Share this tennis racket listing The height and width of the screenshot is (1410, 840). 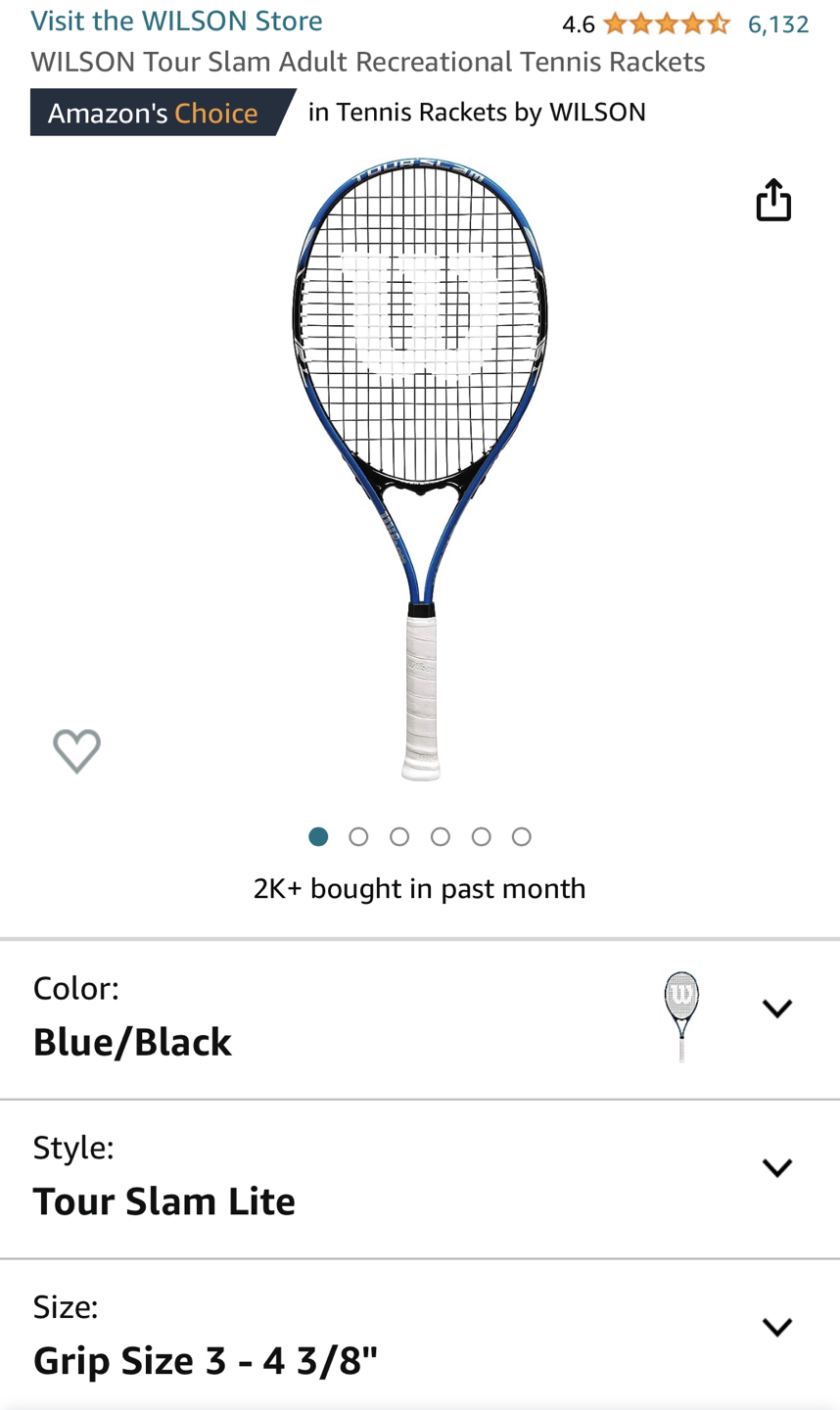pyautogui.click(x=772, y=200)
